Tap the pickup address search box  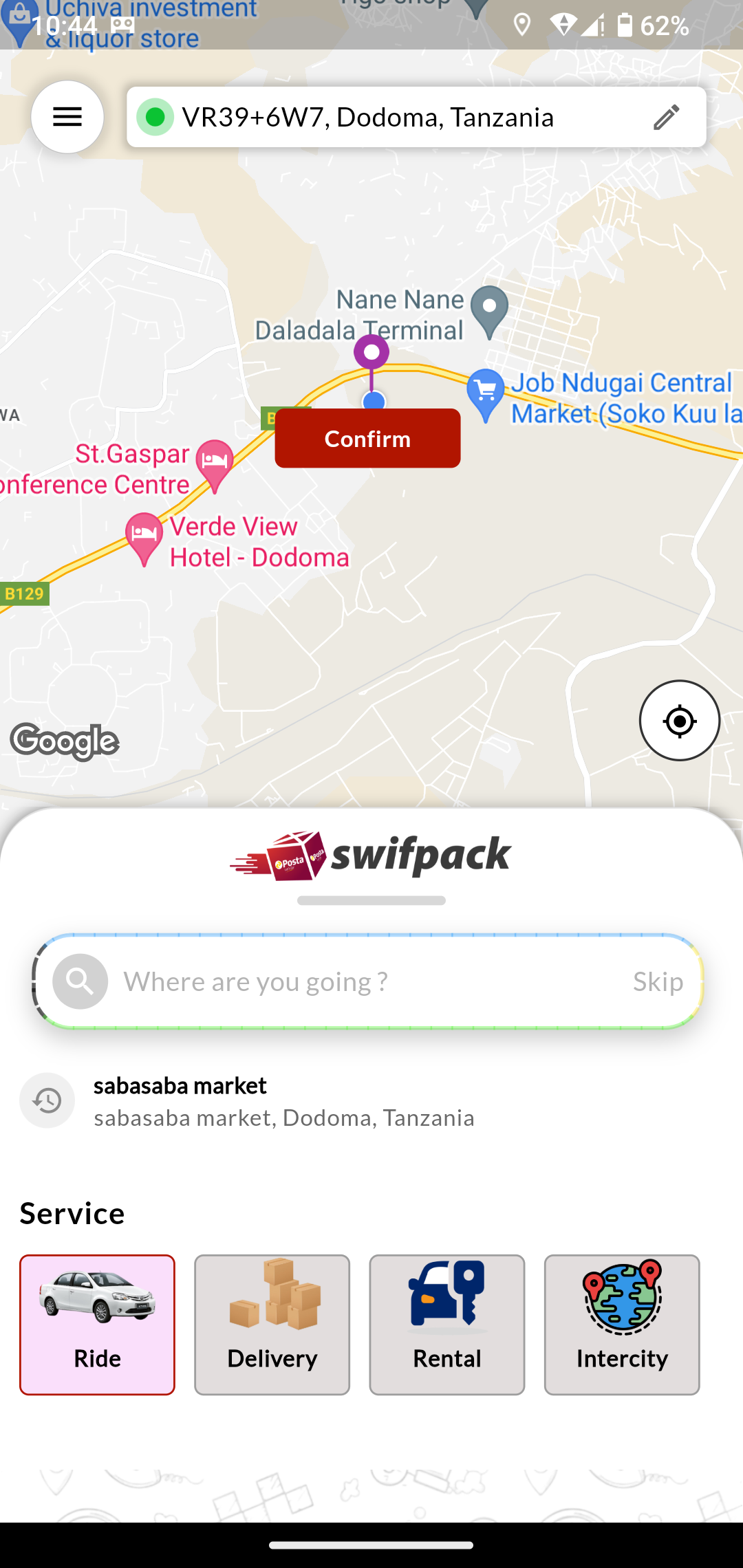coord(385,117)
